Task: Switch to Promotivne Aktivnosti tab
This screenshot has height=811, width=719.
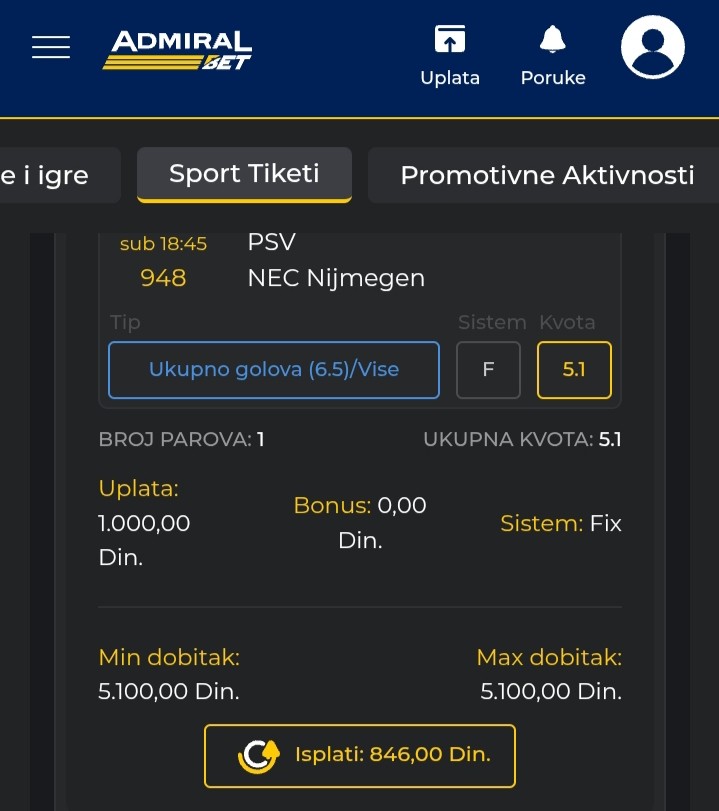Action: [x=546, y=175]
